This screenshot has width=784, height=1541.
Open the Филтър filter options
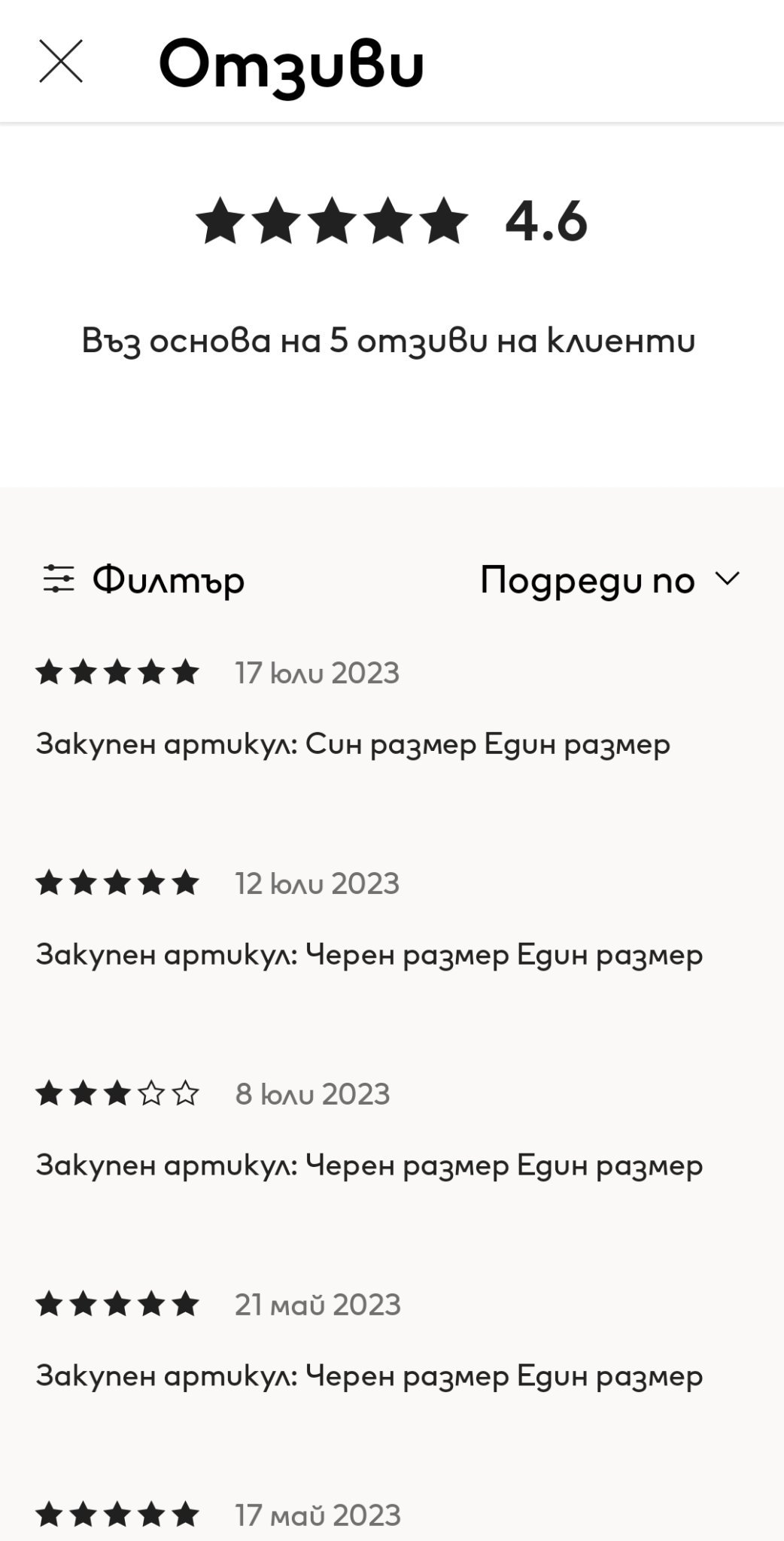[144, 580]
